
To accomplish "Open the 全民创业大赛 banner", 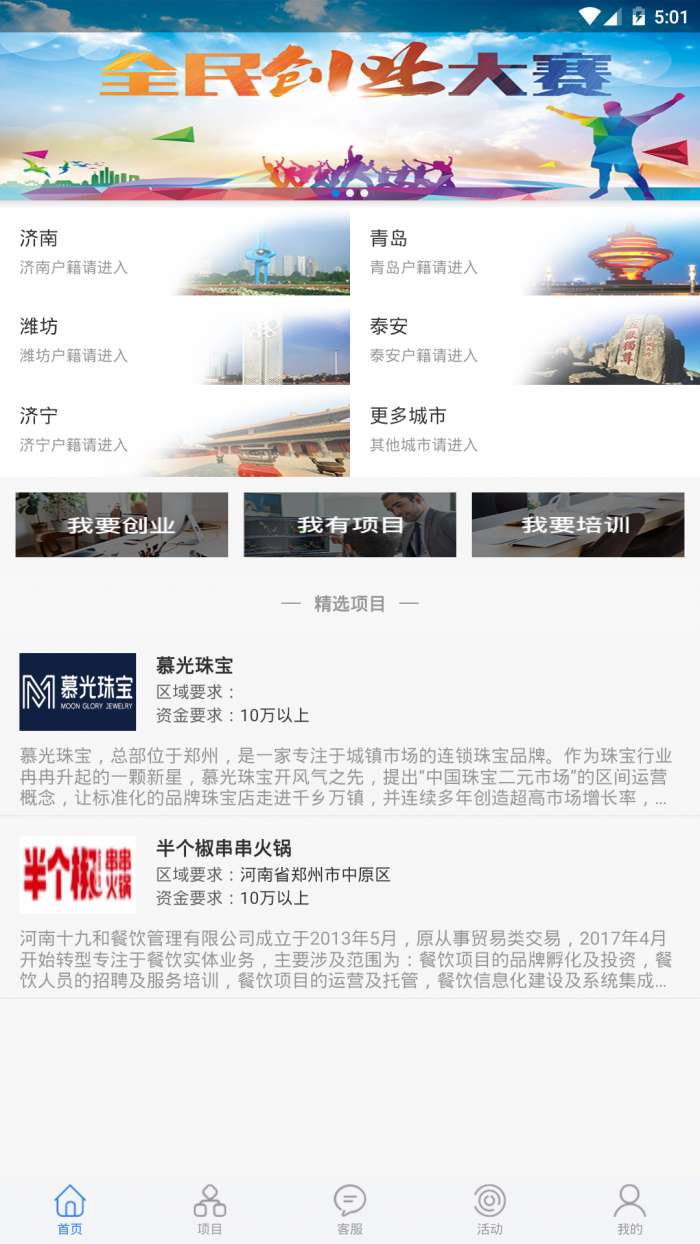I will 350,115.
